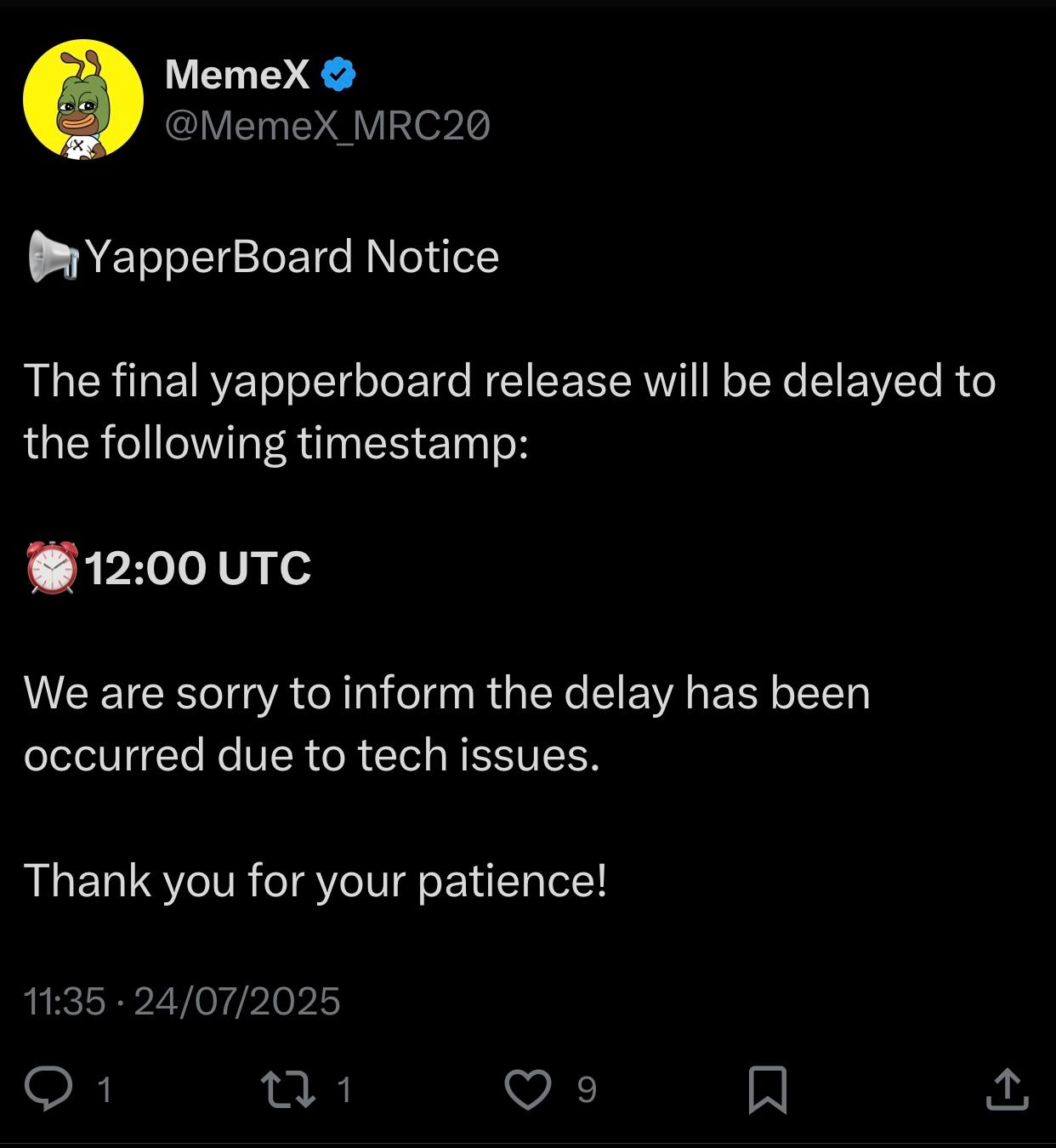Like the MemeX post
The height and width of the screenshot is (1148, 1056).
pos(528,1089)
